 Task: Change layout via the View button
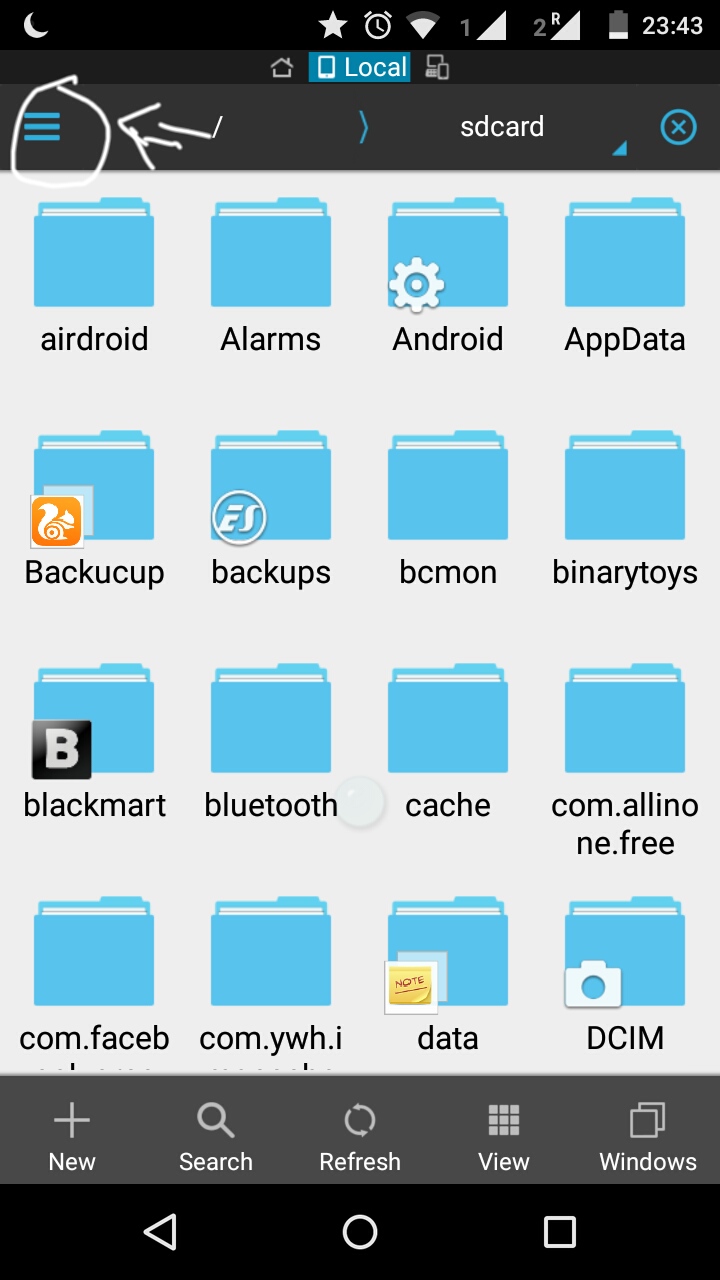tap(504, 1138)
